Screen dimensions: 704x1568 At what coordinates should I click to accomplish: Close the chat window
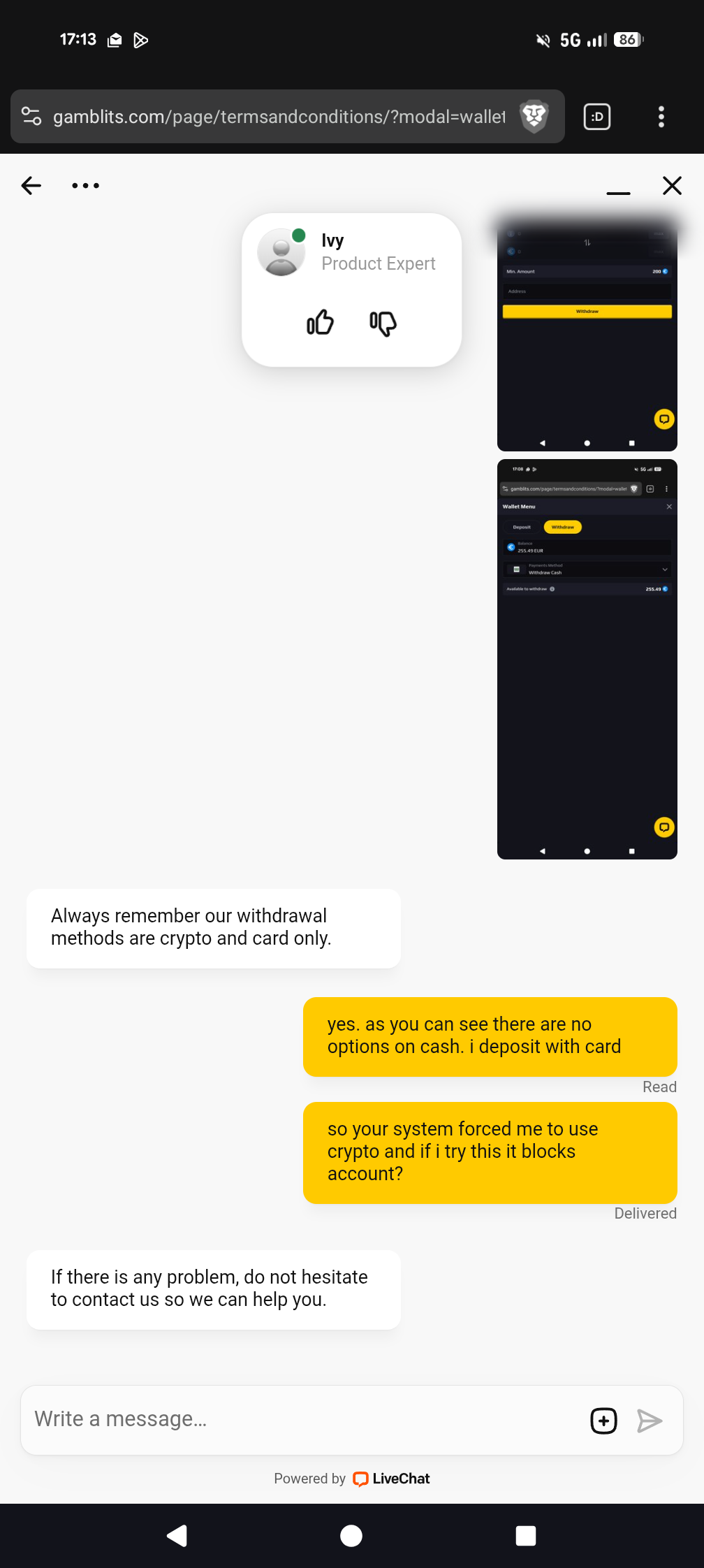pyautogui.click(x=671, y=185)
